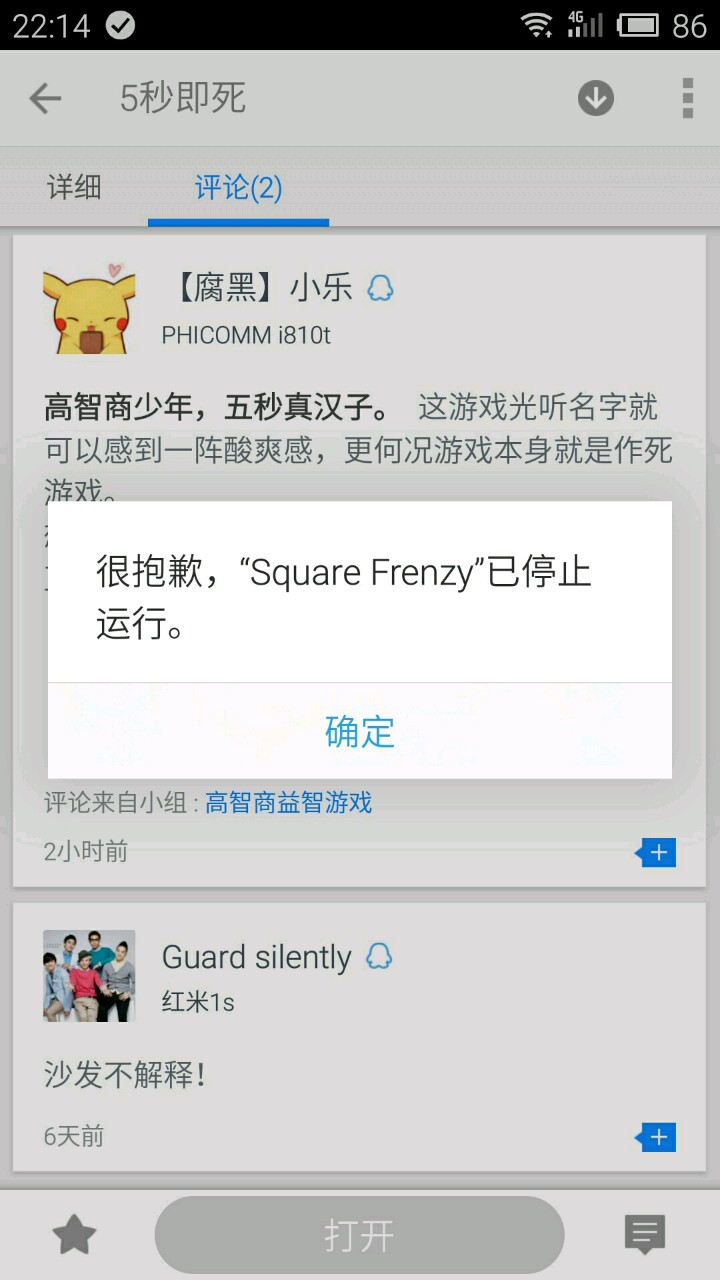
Task: Open the overflow menu
Action: tap(687, 98)
